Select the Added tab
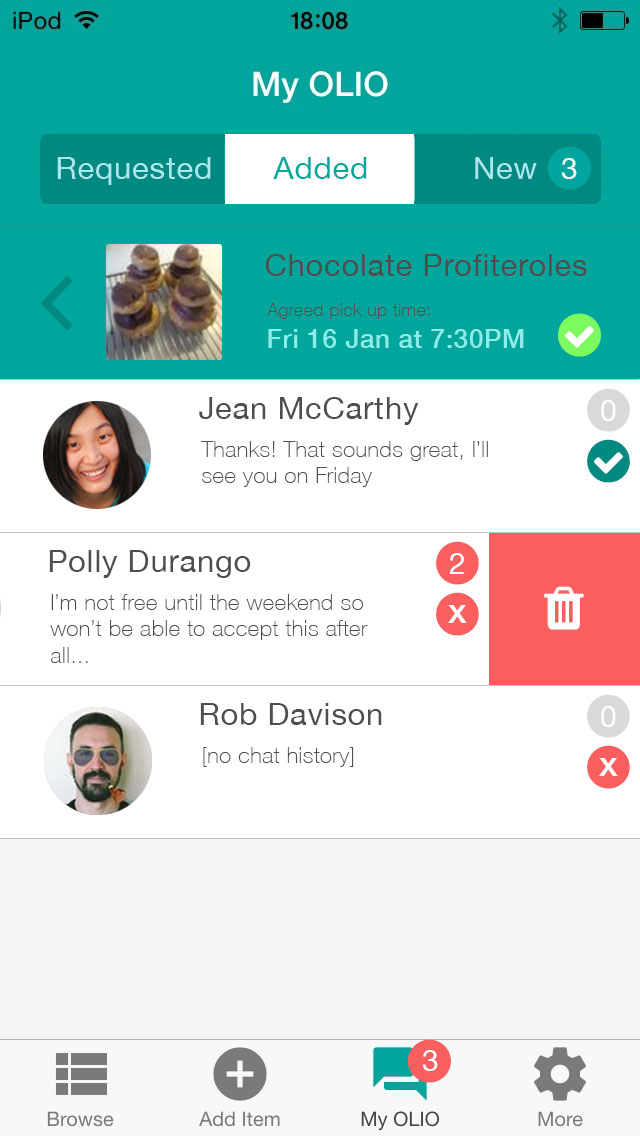 (320, 169)
